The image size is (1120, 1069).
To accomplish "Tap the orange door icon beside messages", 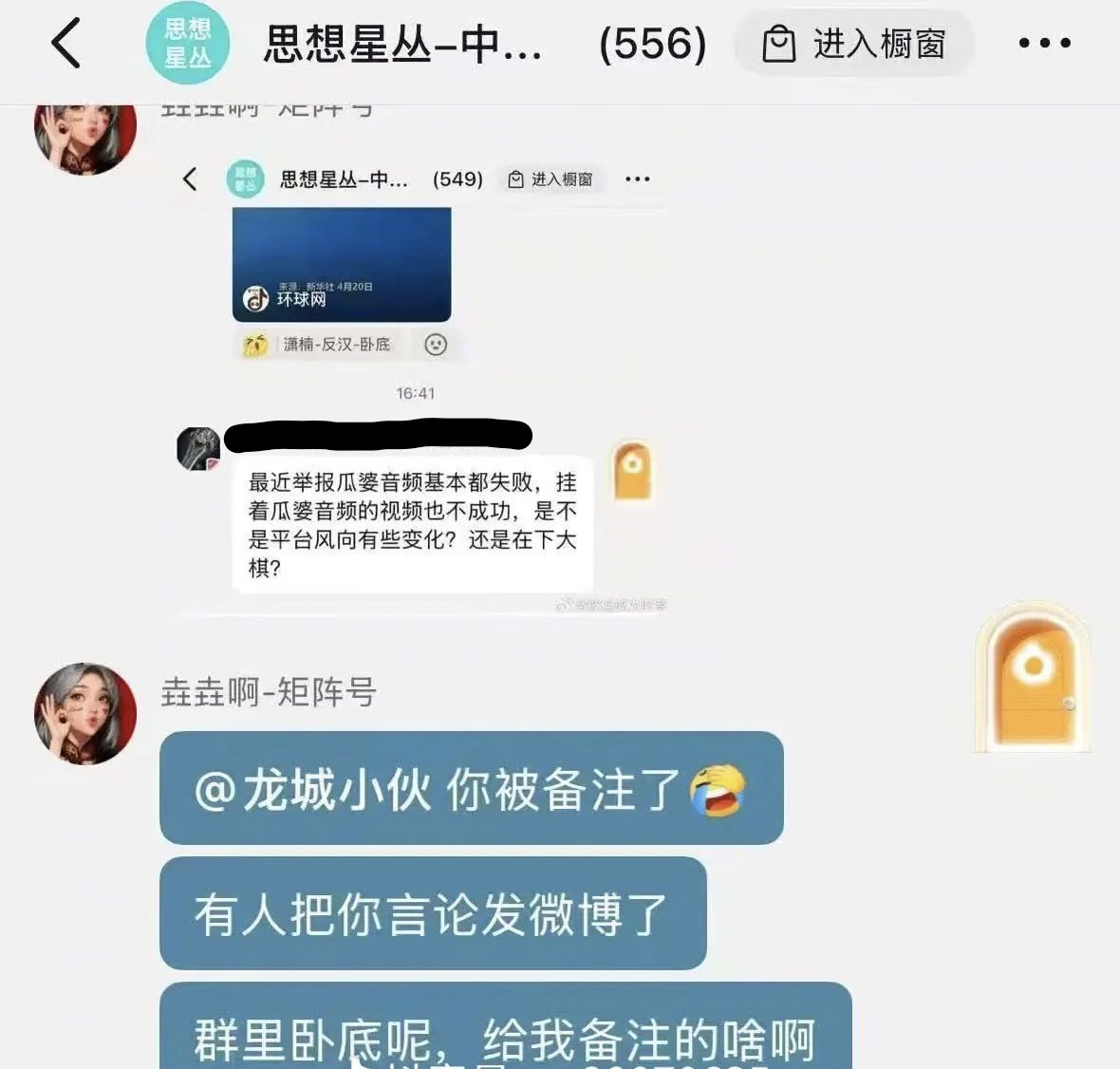I will 1033,678.
